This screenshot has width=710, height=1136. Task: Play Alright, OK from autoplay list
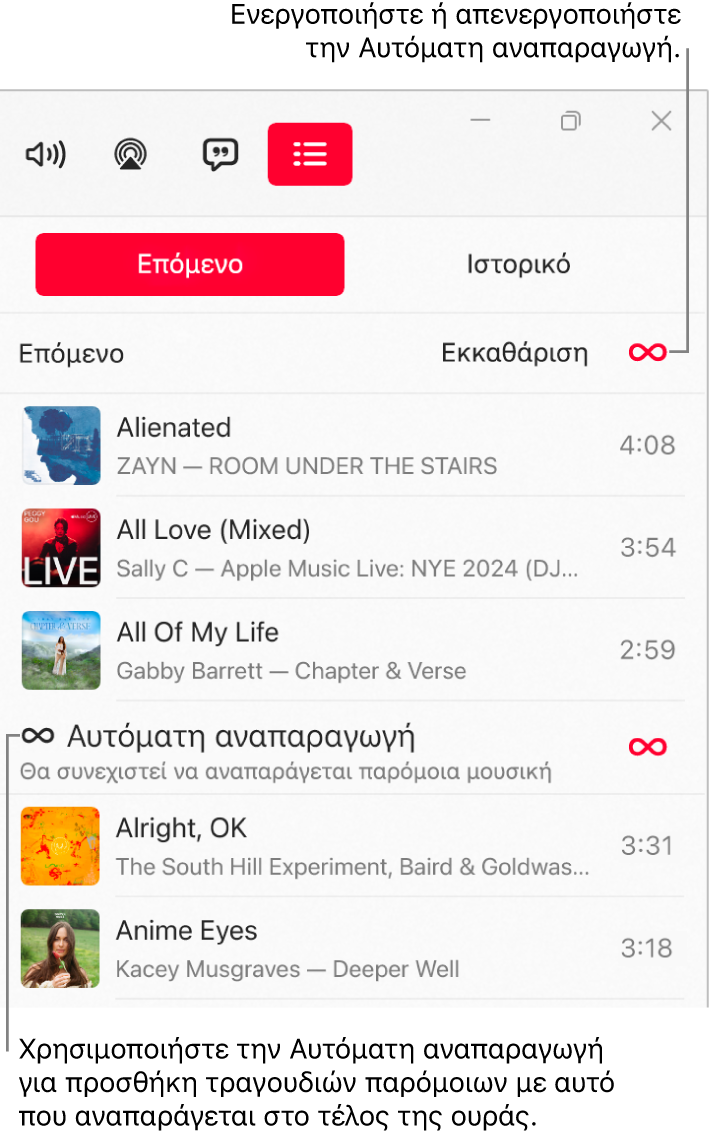[x=351, y=846]
